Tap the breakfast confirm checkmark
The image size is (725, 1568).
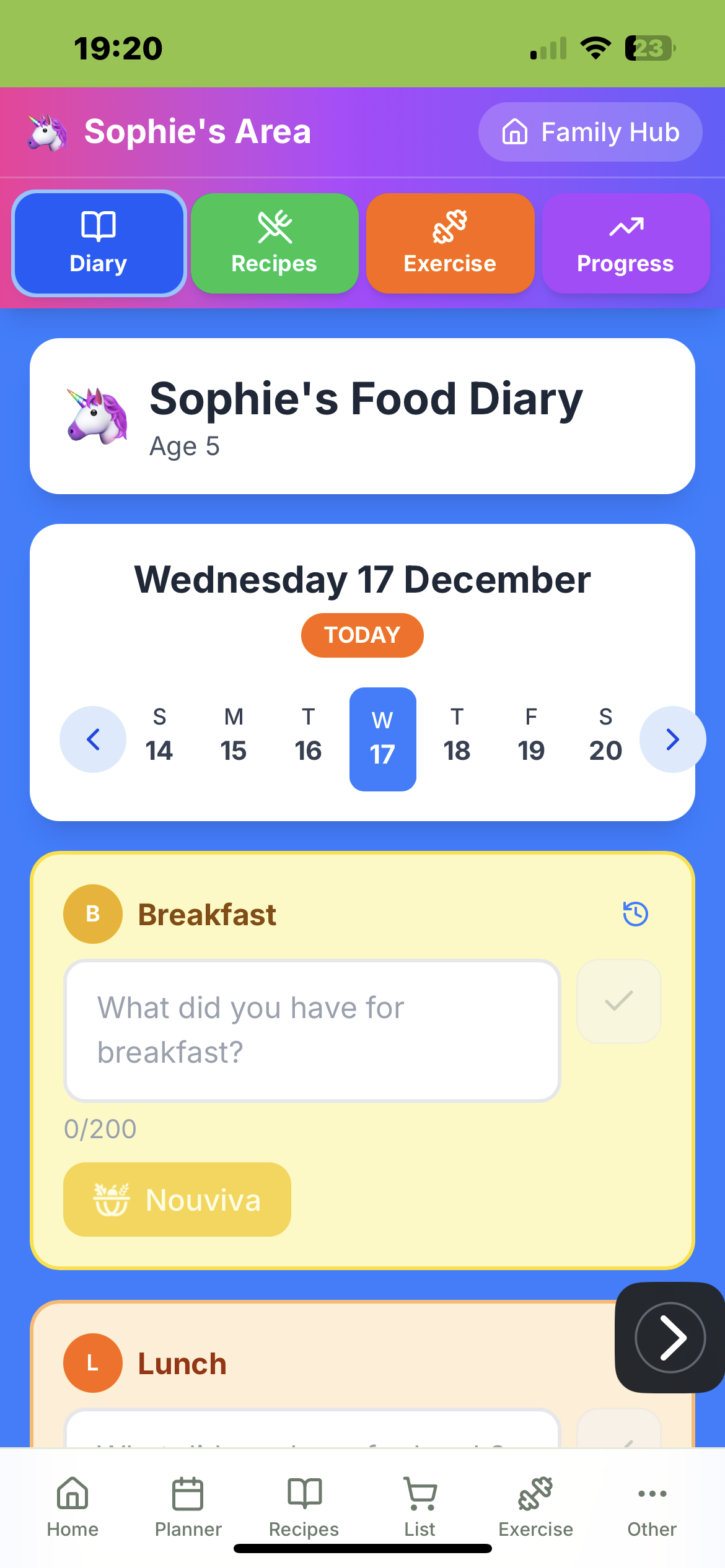[618, 1001]
